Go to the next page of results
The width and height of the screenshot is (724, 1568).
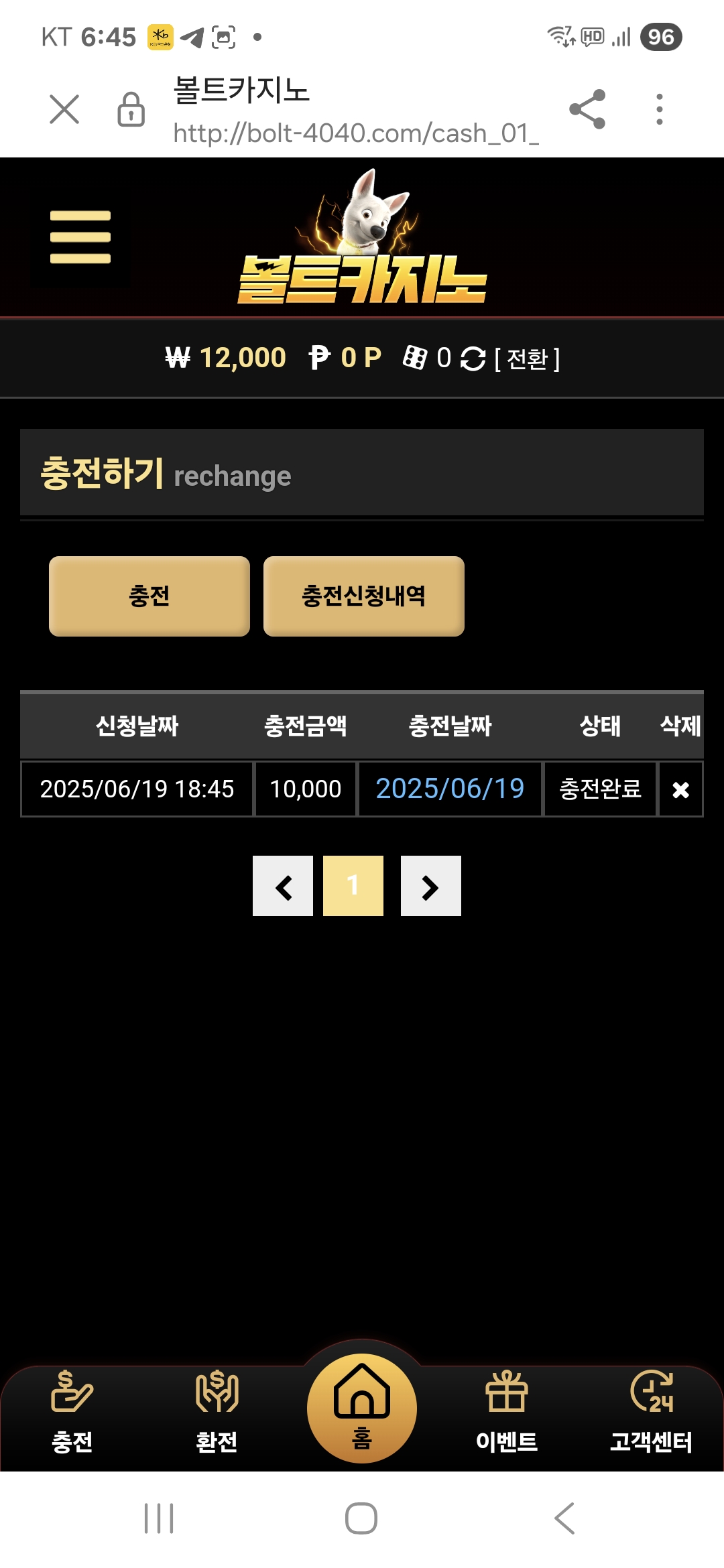(x=430, y=886)
